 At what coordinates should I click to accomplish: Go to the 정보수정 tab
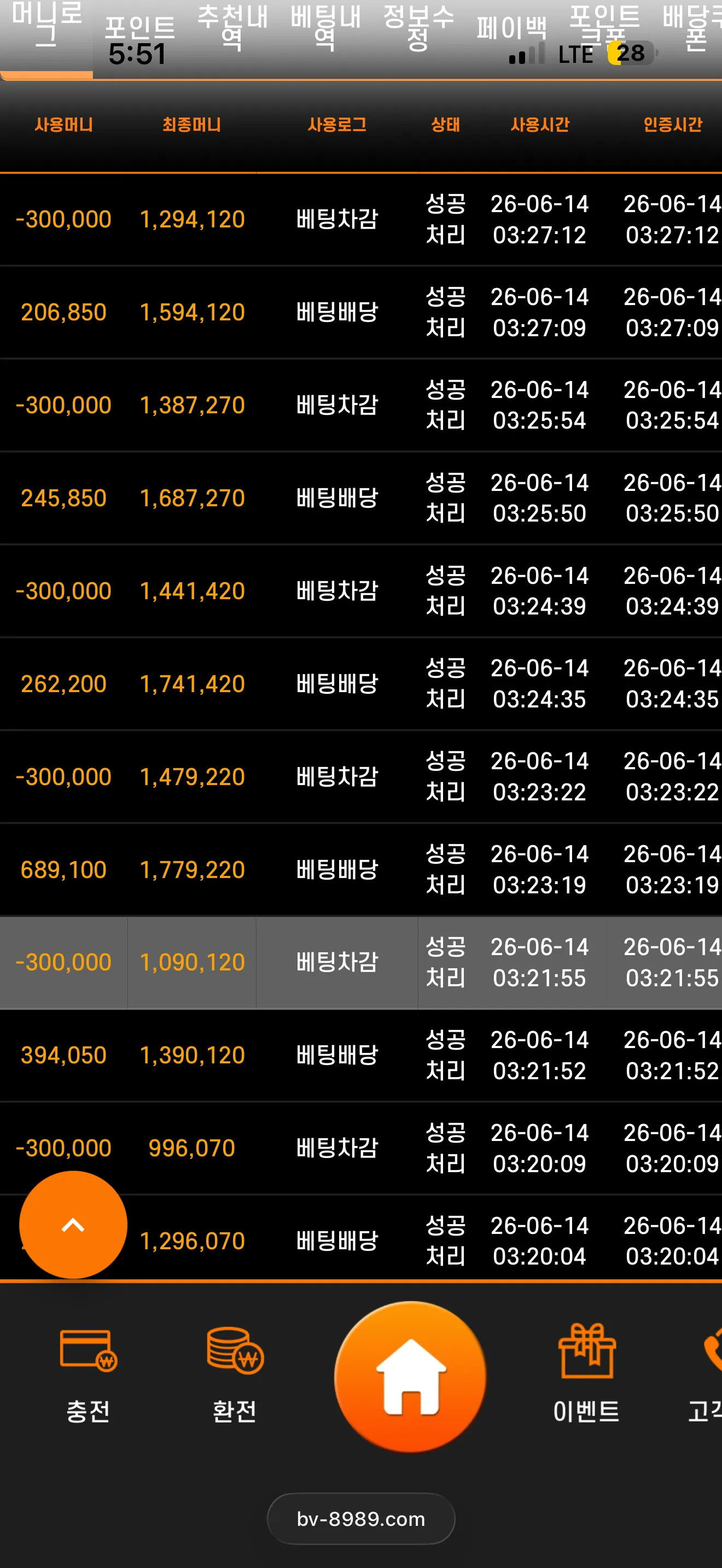click(419, 28)
